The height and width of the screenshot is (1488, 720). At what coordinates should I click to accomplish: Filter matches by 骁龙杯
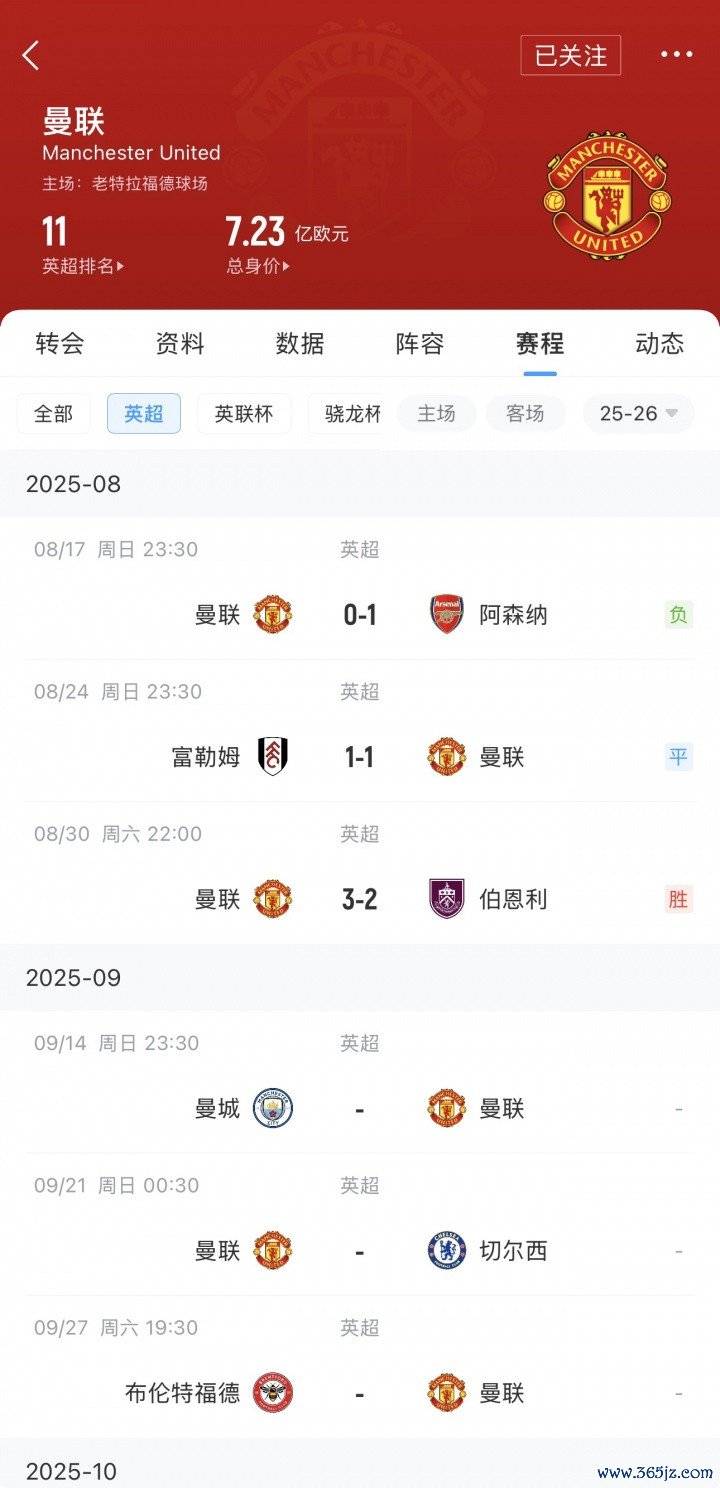pos(350,414)
